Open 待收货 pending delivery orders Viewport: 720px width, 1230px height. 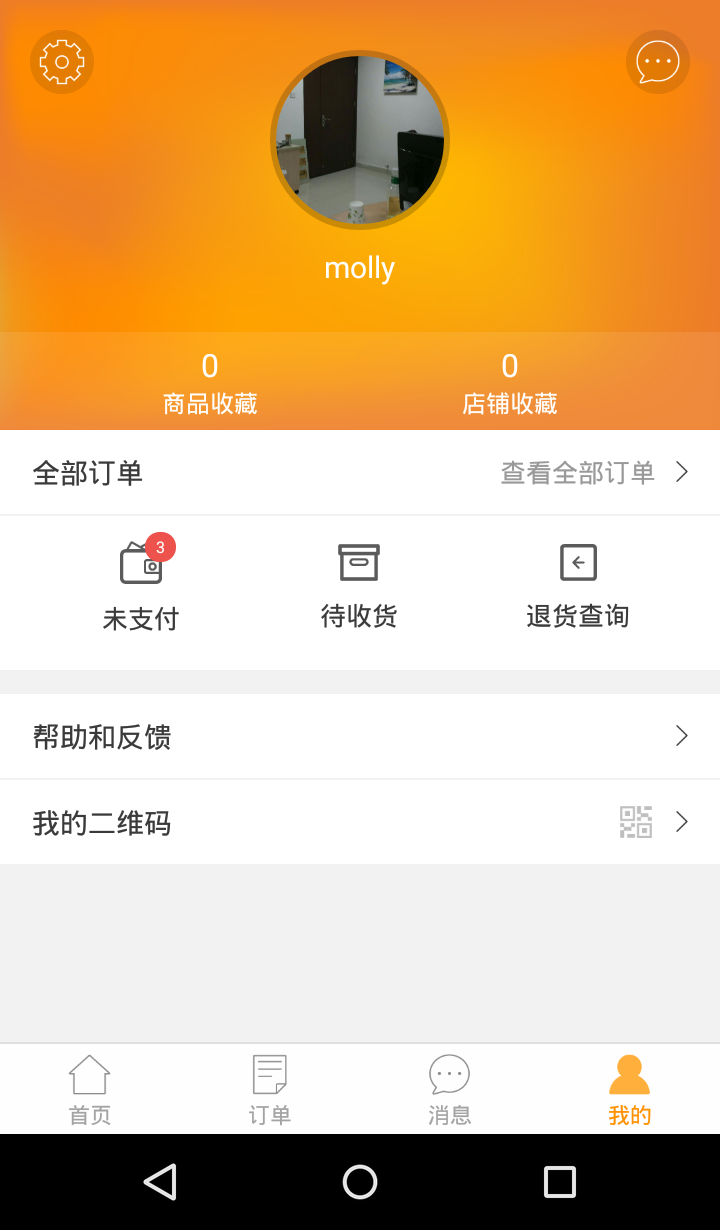point(359,587)
